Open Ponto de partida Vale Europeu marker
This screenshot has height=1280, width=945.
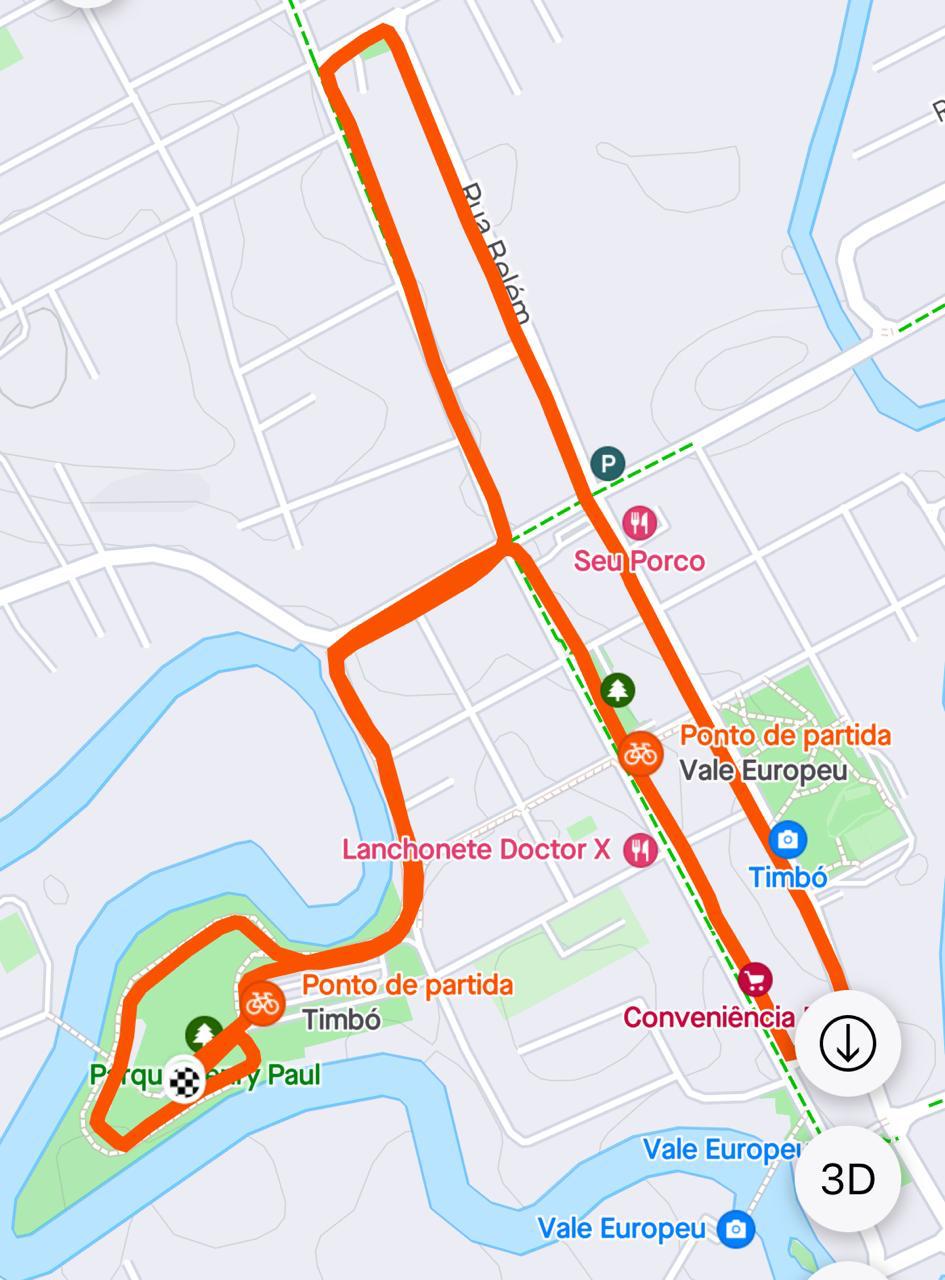[640, 754]
